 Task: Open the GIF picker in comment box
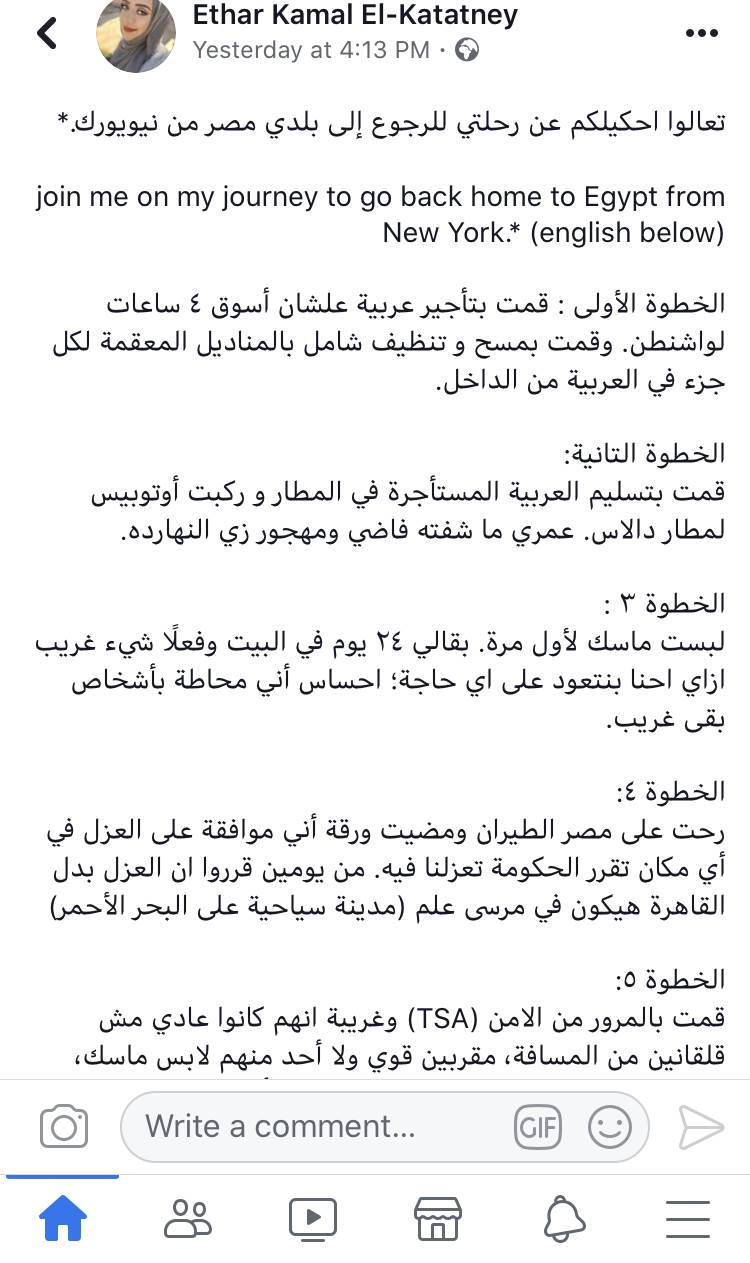click(x=538, y=1127)
